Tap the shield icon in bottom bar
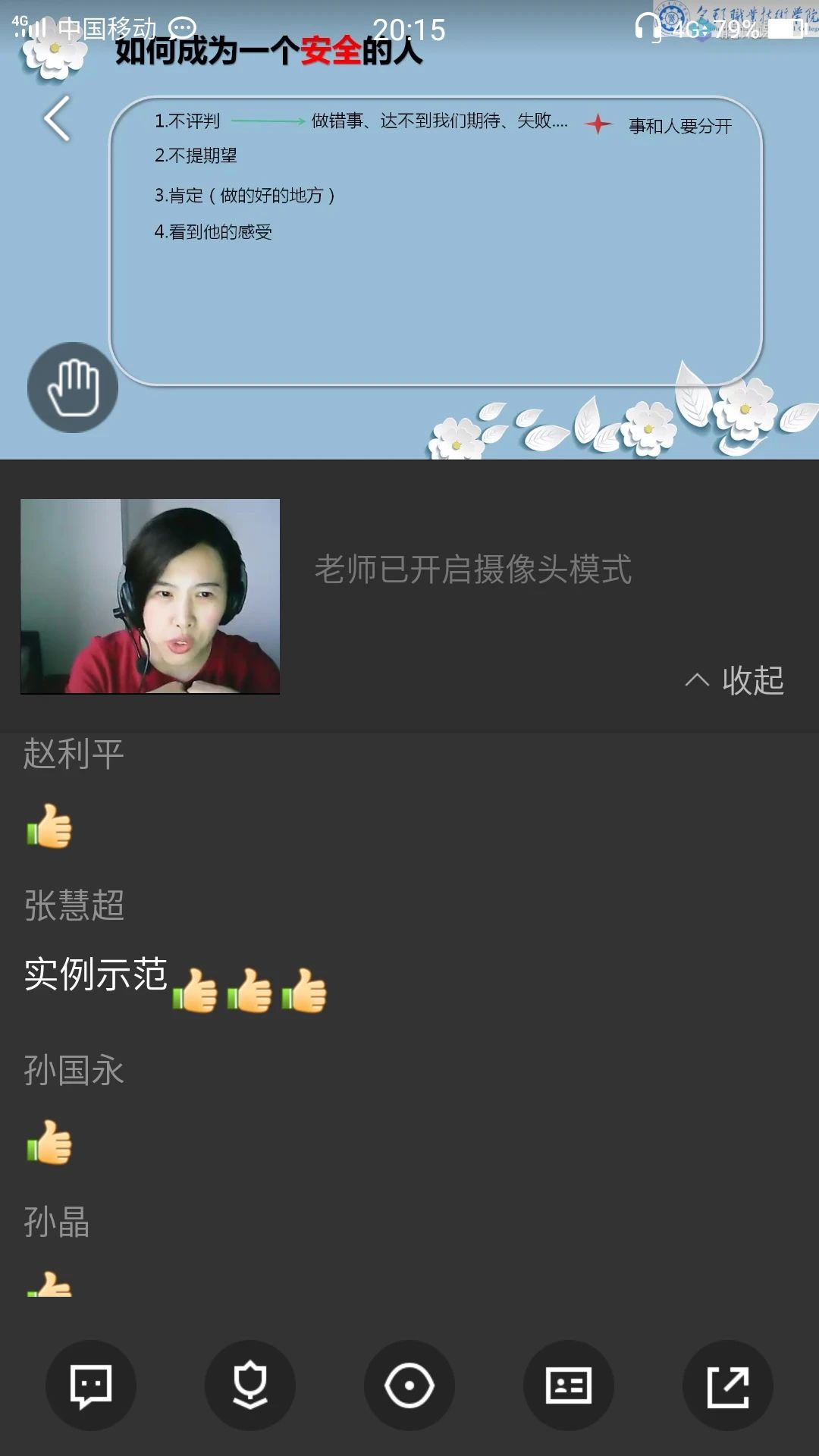This screenshot has width=819, height=1456. [x=250, y=1385]
